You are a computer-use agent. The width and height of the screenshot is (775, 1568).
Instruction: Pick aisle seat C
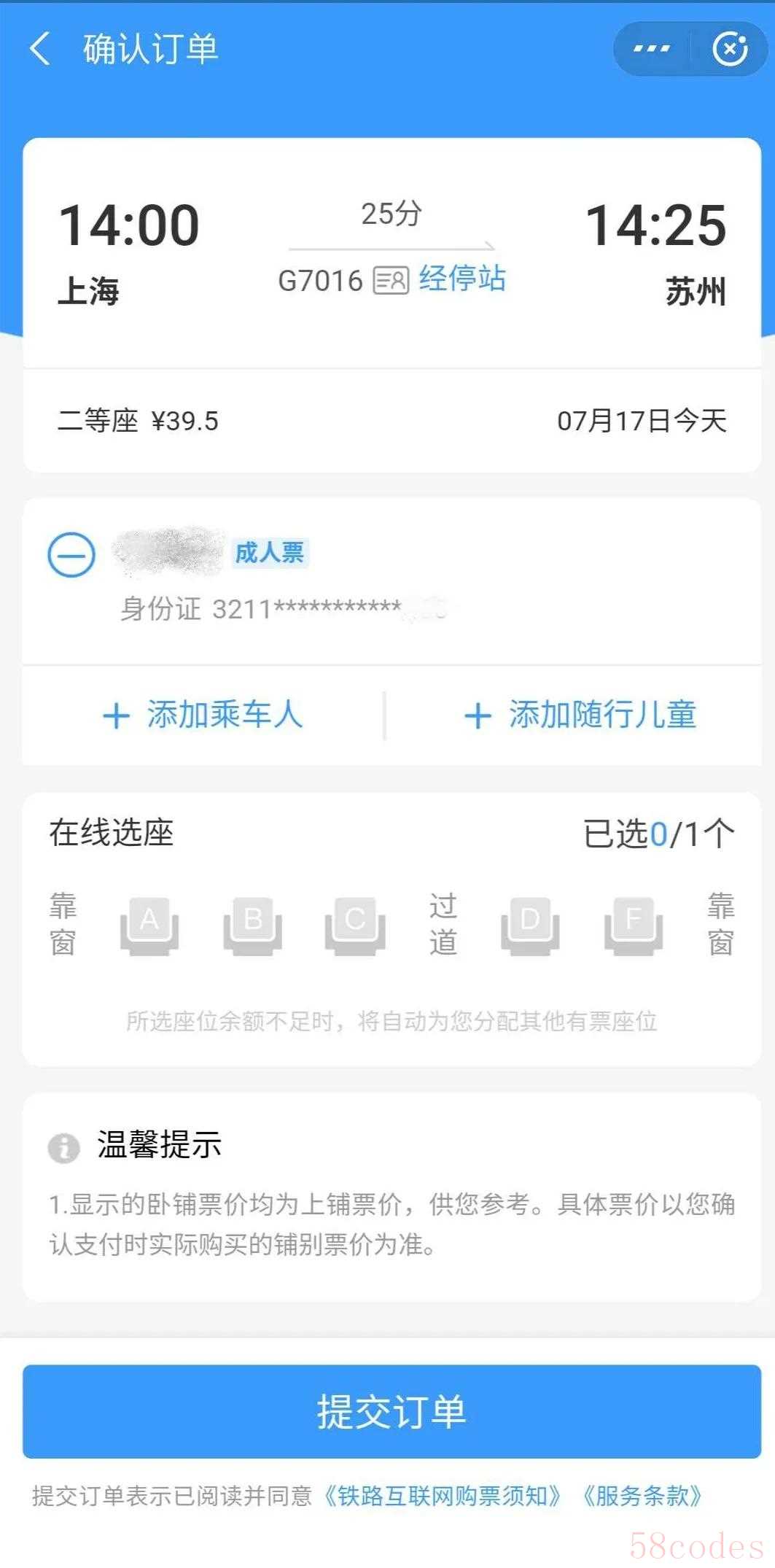point(355,926)
